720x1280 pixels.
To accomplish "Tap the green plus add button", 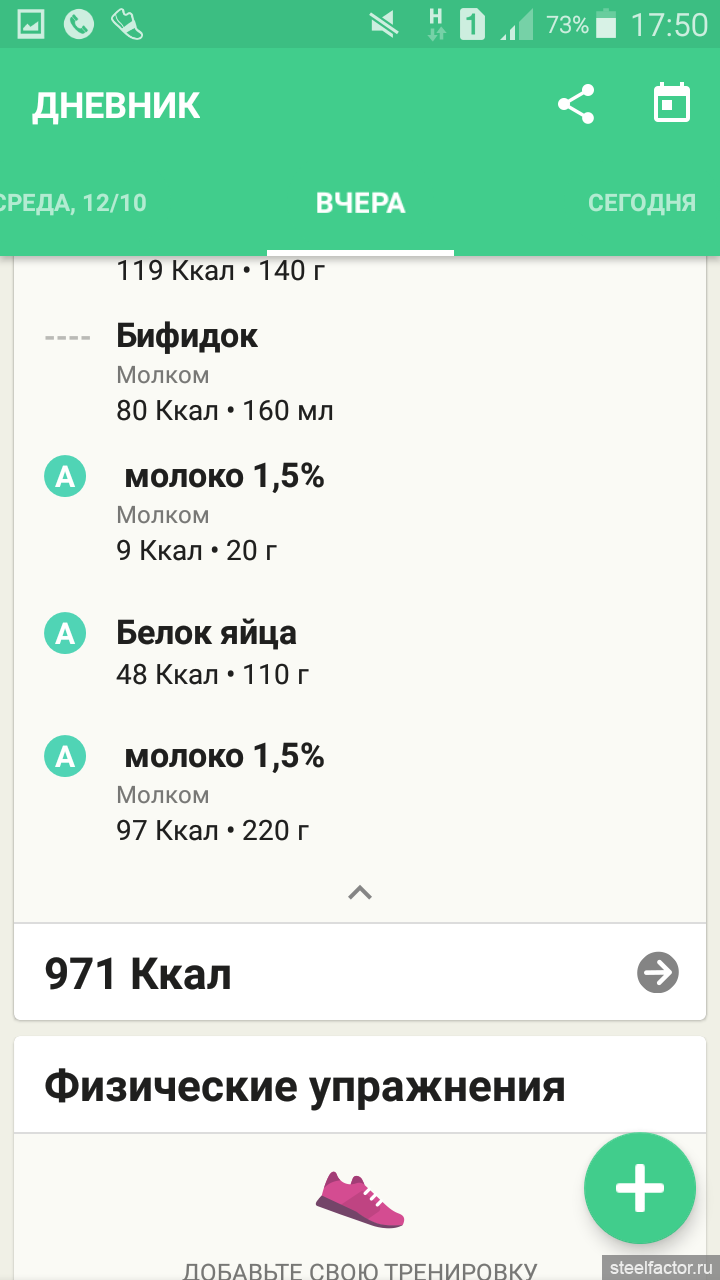I will tap(640, 1188).
